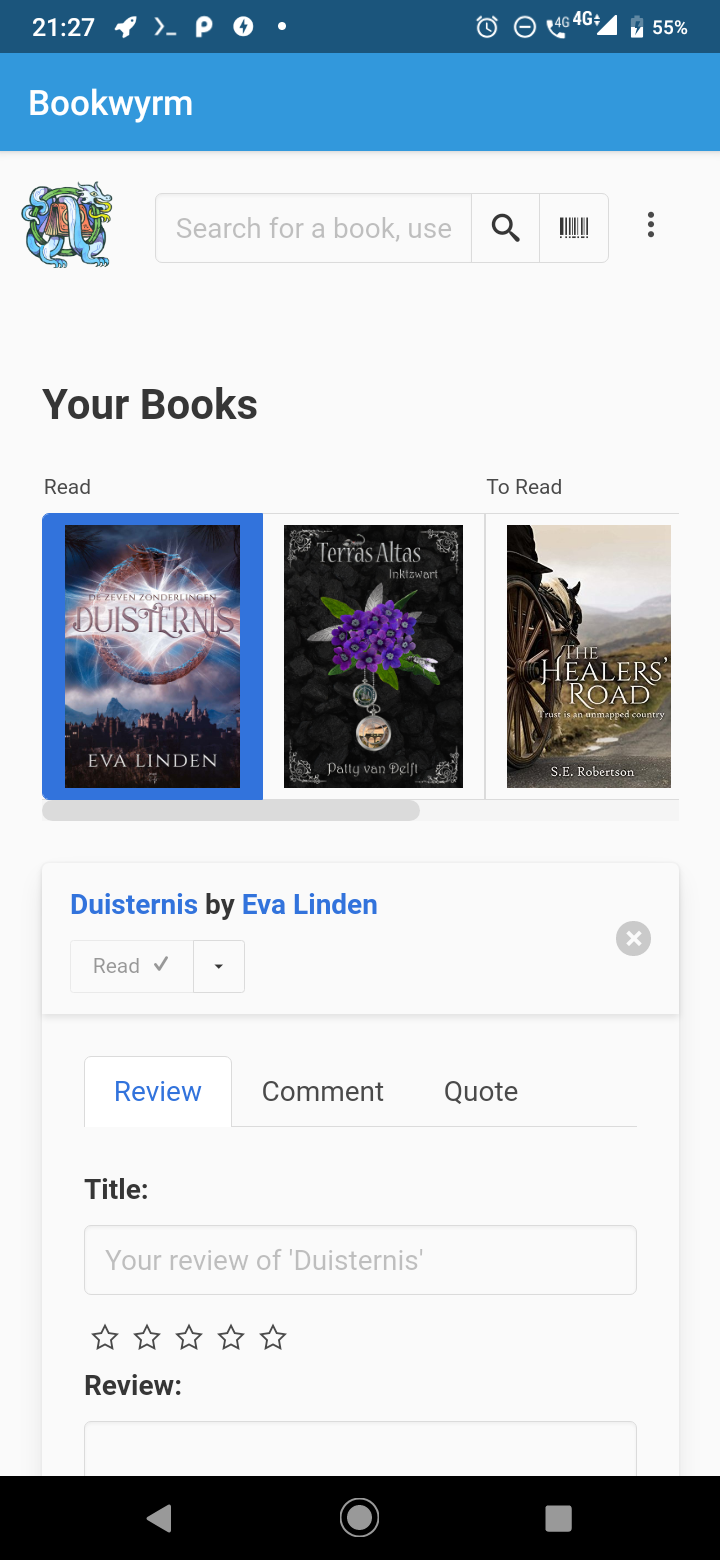Submit search with the magnifier icon
The height and width of the screenshot is (1560, 720).
[506, 229]
